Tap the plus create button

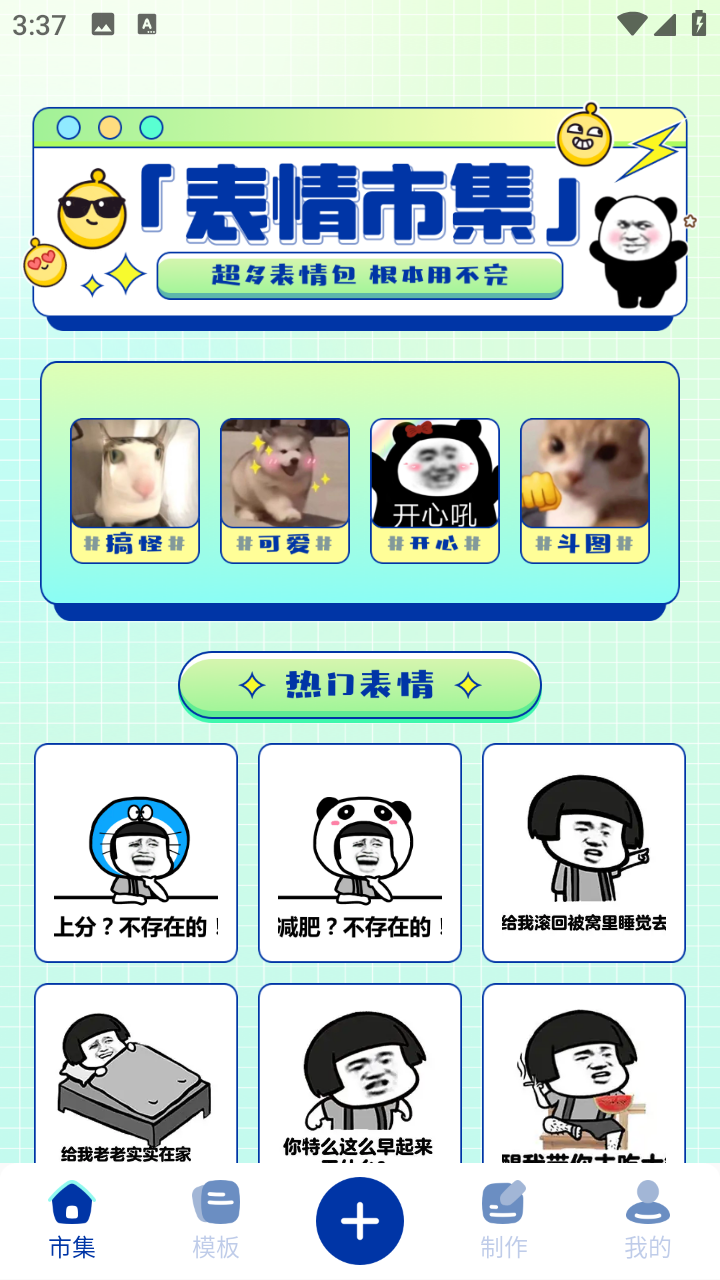pyautogui.click(x=360, y=1221)
